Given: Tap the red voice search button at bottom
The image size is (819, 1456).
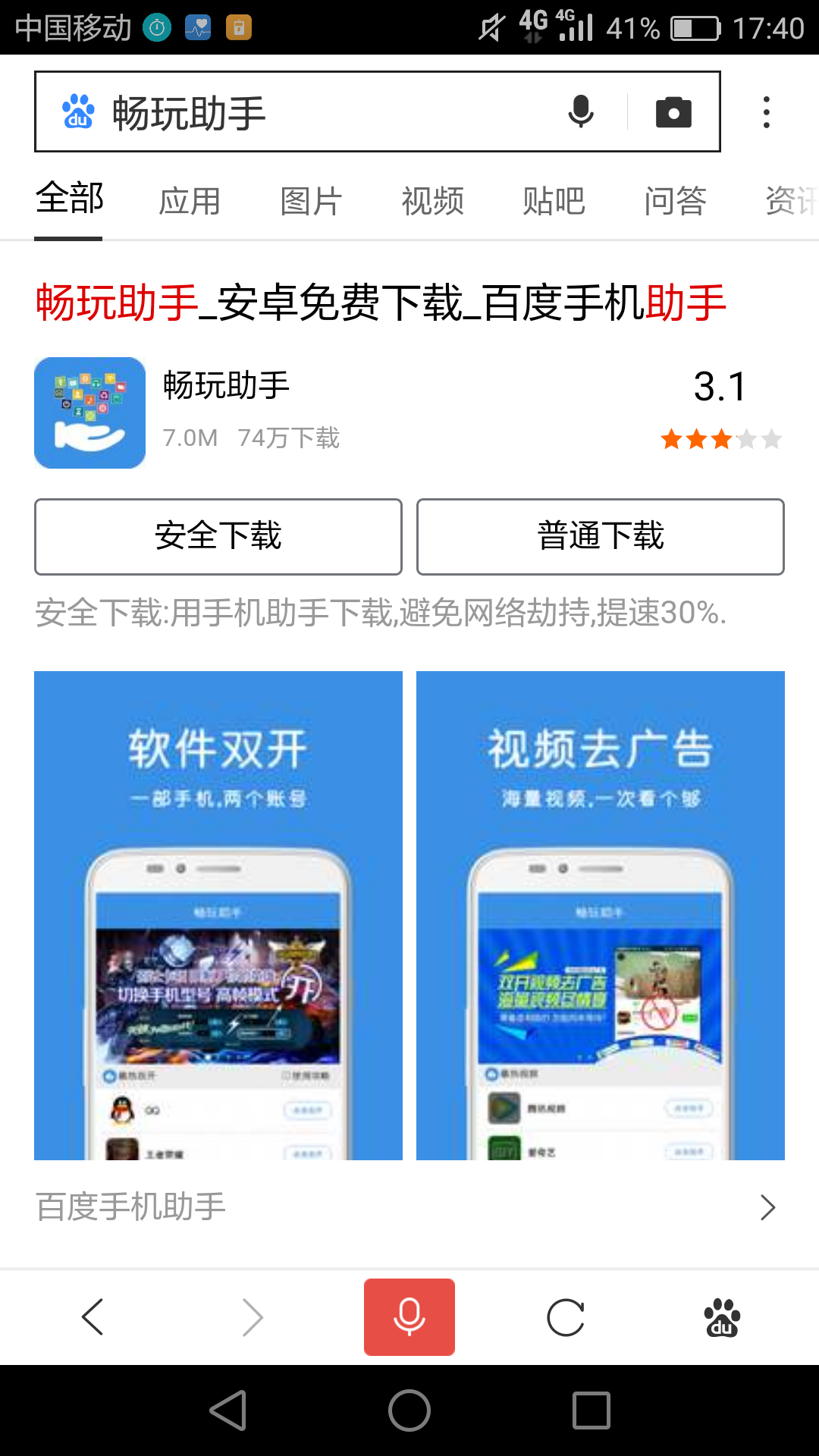Looking at the screenshot, I should [409, 1316].
